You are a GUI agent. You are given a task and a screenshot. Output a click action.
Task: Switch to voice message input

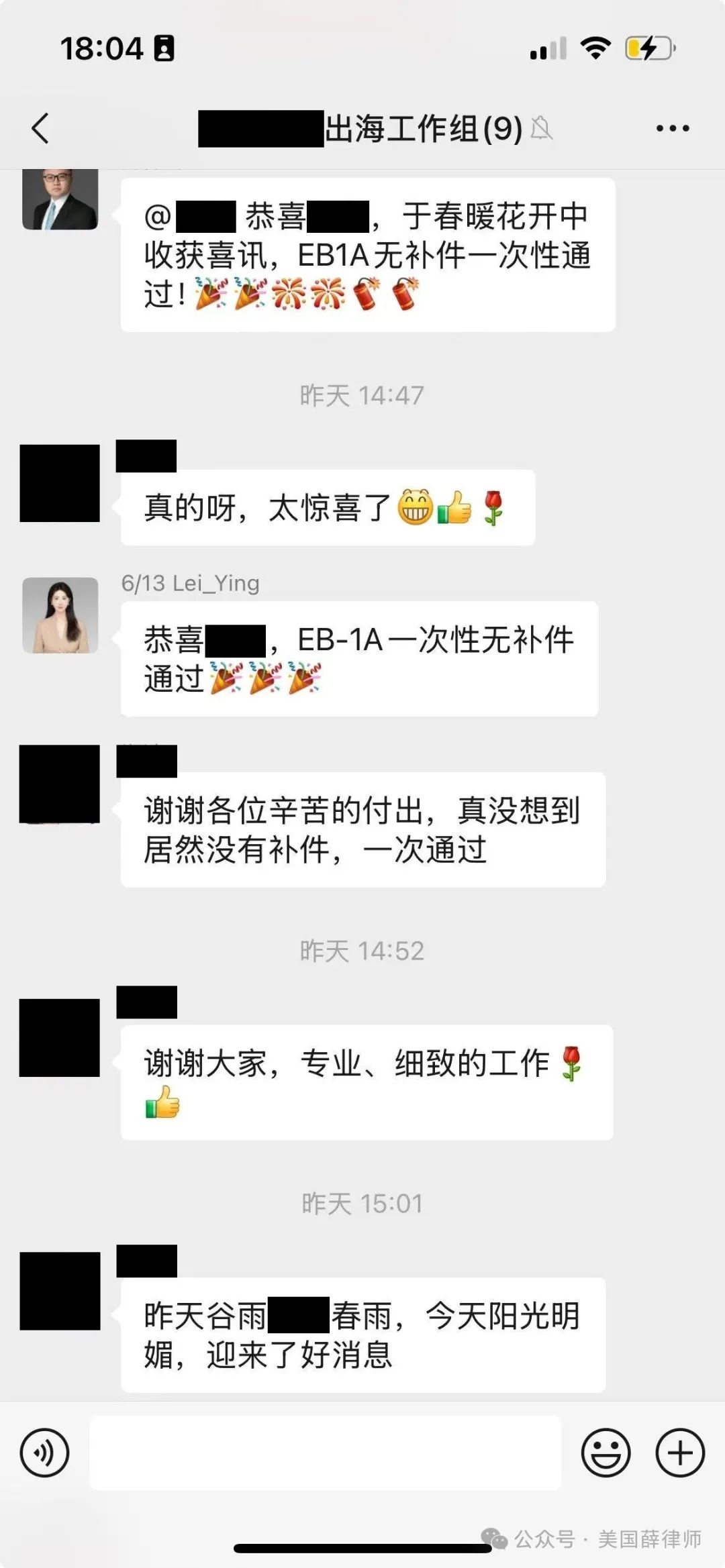[44, 1453]
